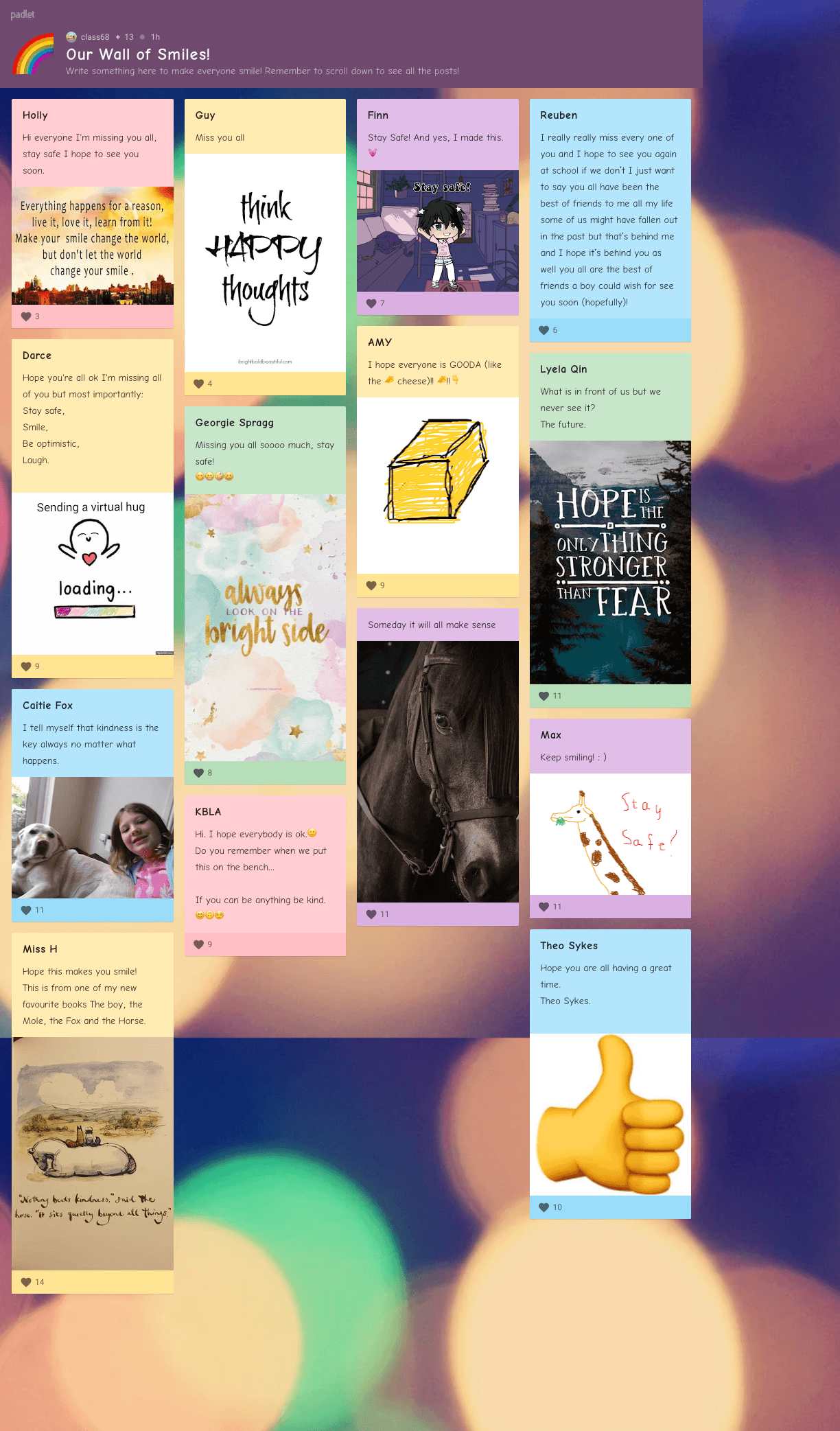Open the Padlet logo link
The height and width of the screenshot is (1431, 840).
(22, 14)
